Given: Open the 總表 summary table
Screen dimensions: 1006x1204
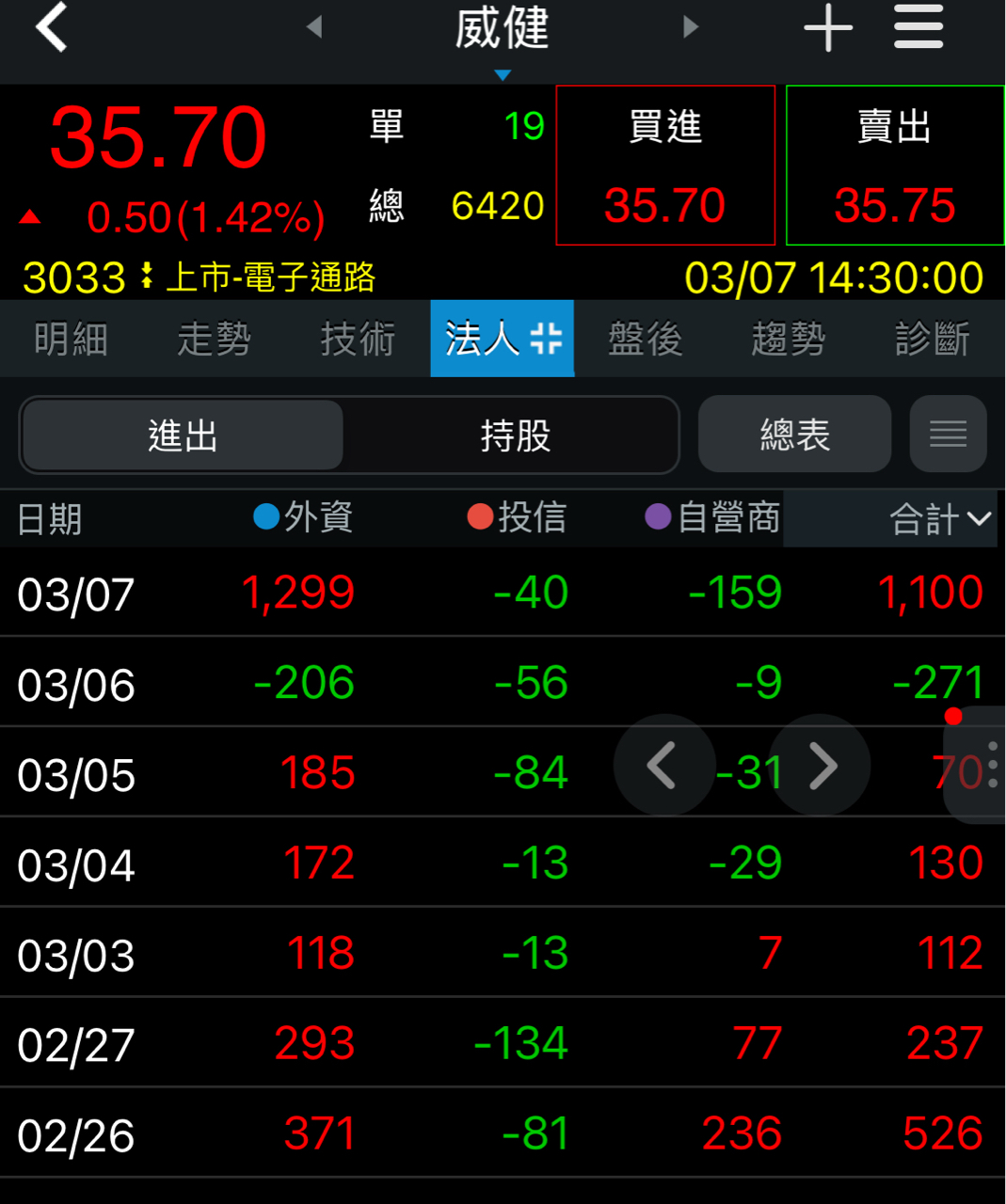Looking at the screenshot, I should coord(794,435).
